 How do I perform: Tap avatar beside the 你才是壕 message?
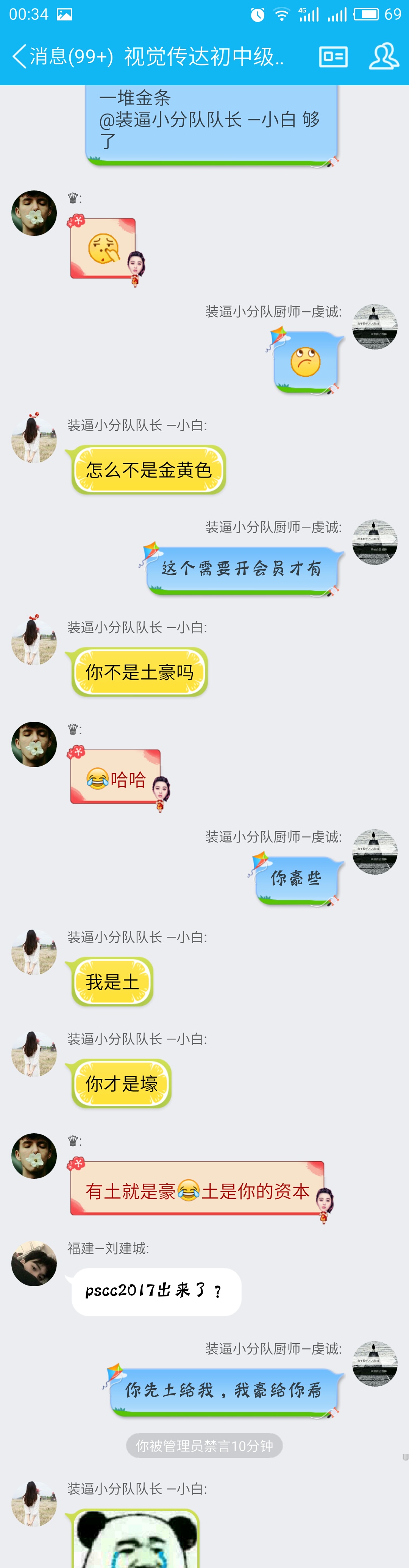(x=34, y=1054)
